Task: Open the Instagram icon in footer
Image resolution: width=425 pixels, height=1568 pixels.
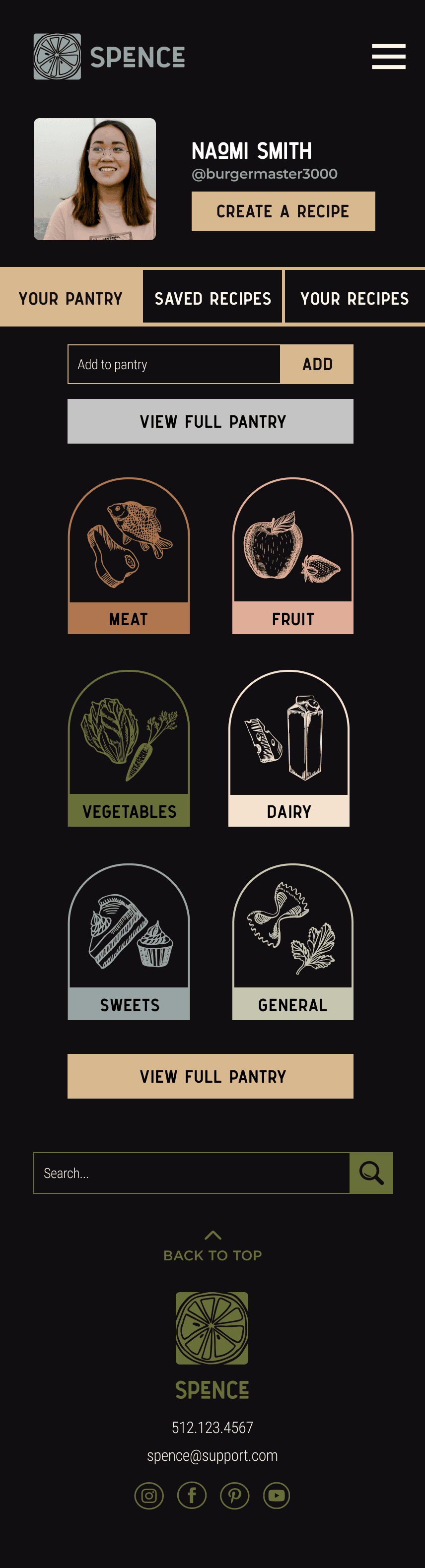Action: [x=149, y=1496]
